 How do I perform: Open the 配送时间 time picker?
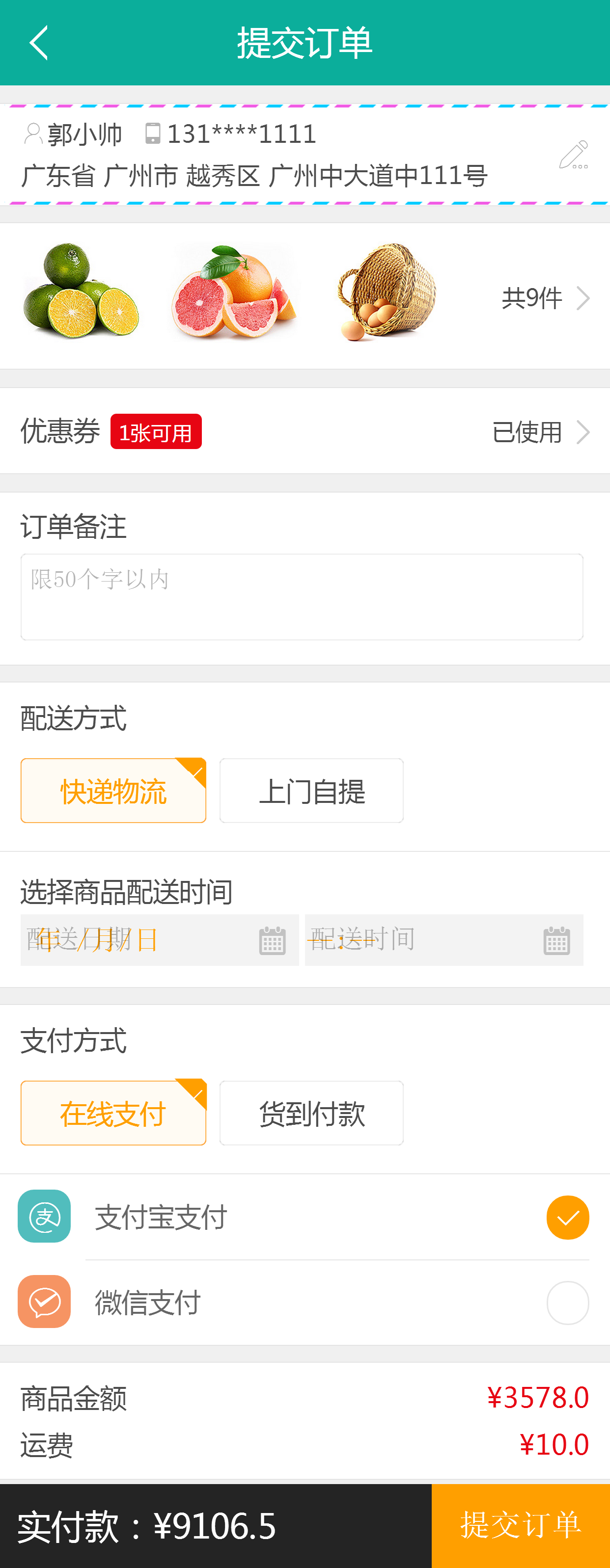[444, 940]
